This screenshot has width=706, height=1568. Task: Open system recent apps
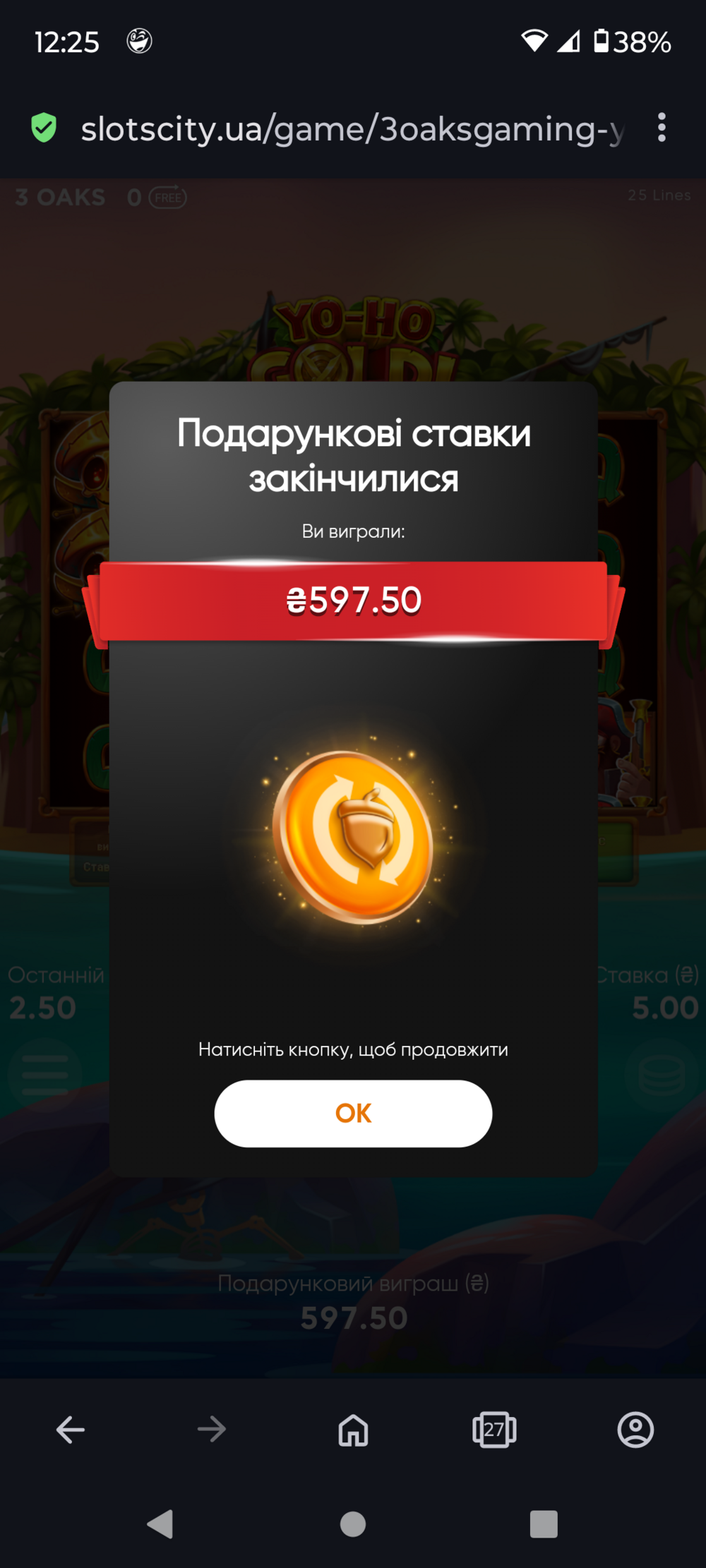[544, 1524]
